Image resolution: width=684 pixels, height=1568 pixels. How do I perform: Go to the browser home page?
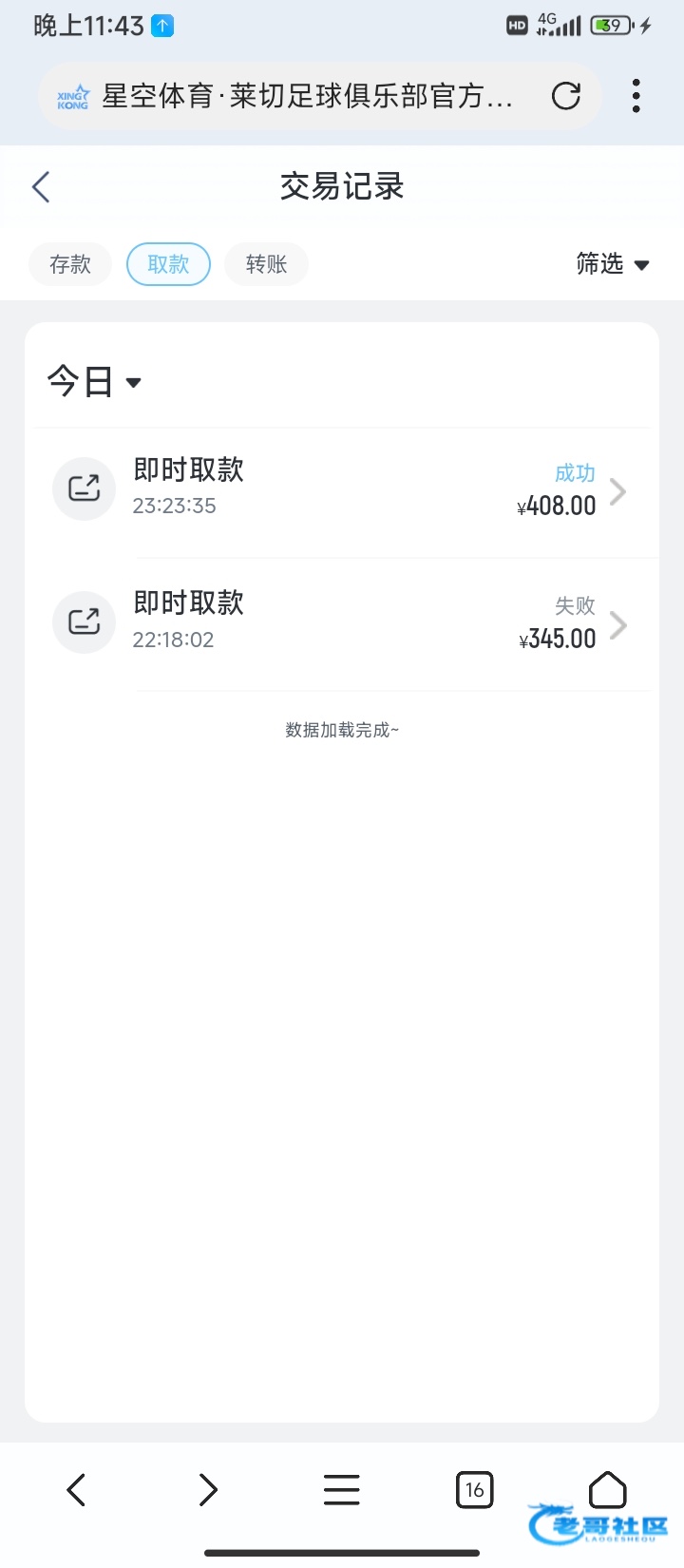tap(607, 1489)
